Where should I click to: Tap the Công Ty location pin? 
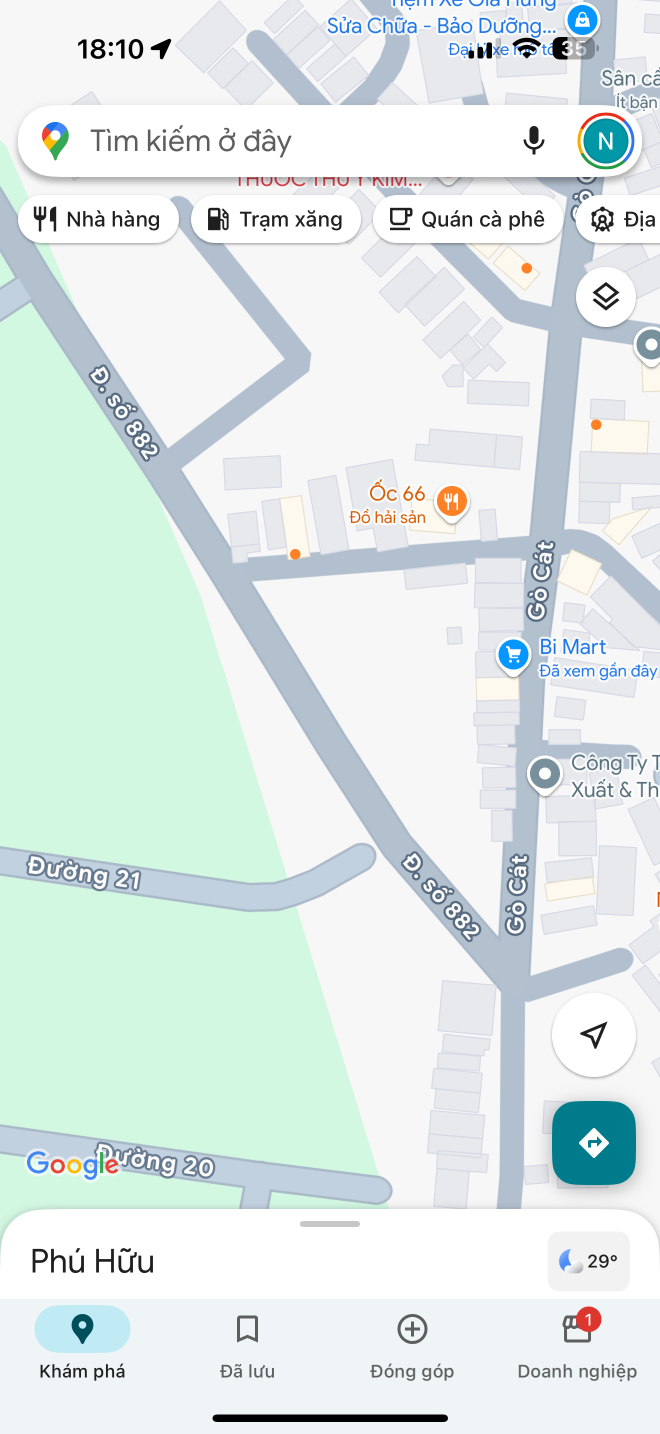point(545,774)
